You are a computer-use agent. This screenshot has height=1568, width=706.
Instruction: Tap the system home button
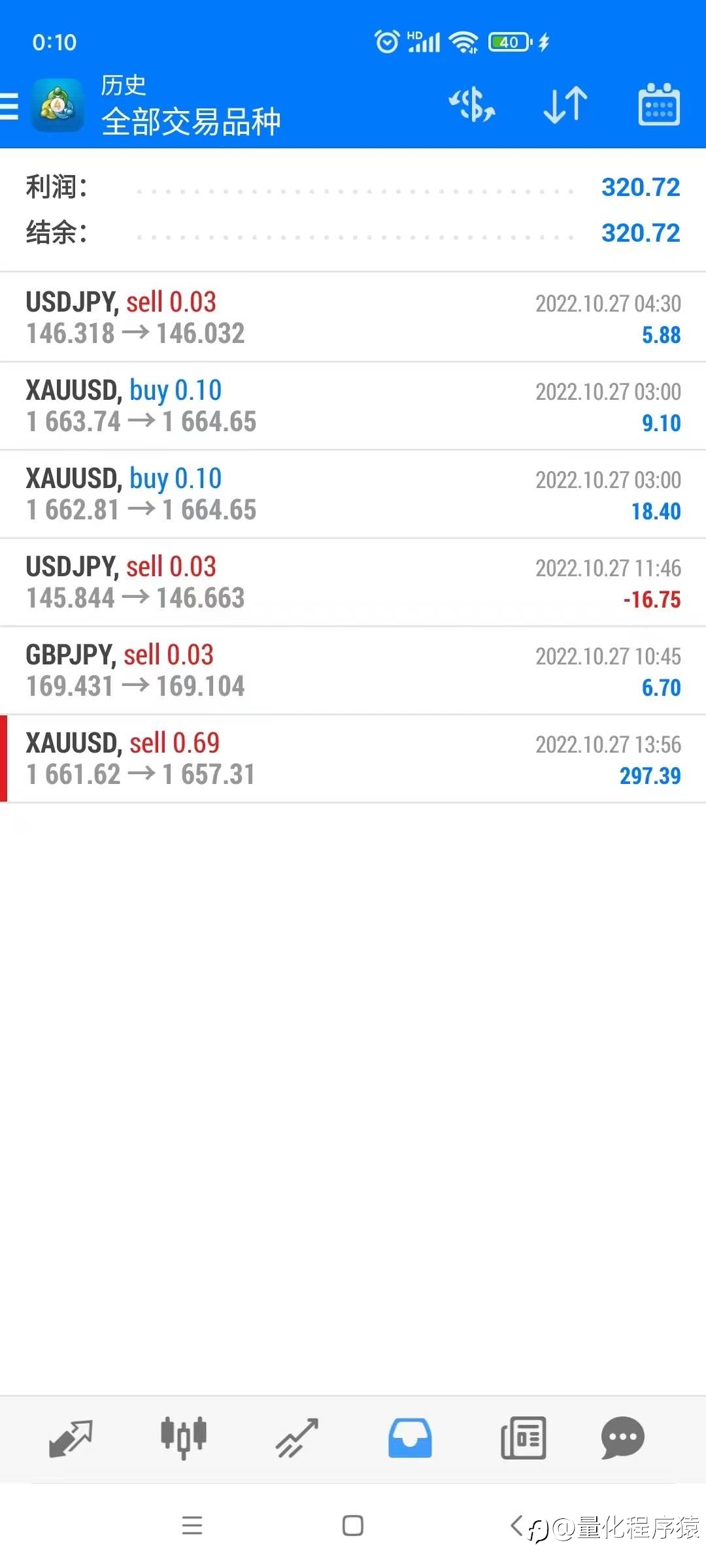[353, 1526]
